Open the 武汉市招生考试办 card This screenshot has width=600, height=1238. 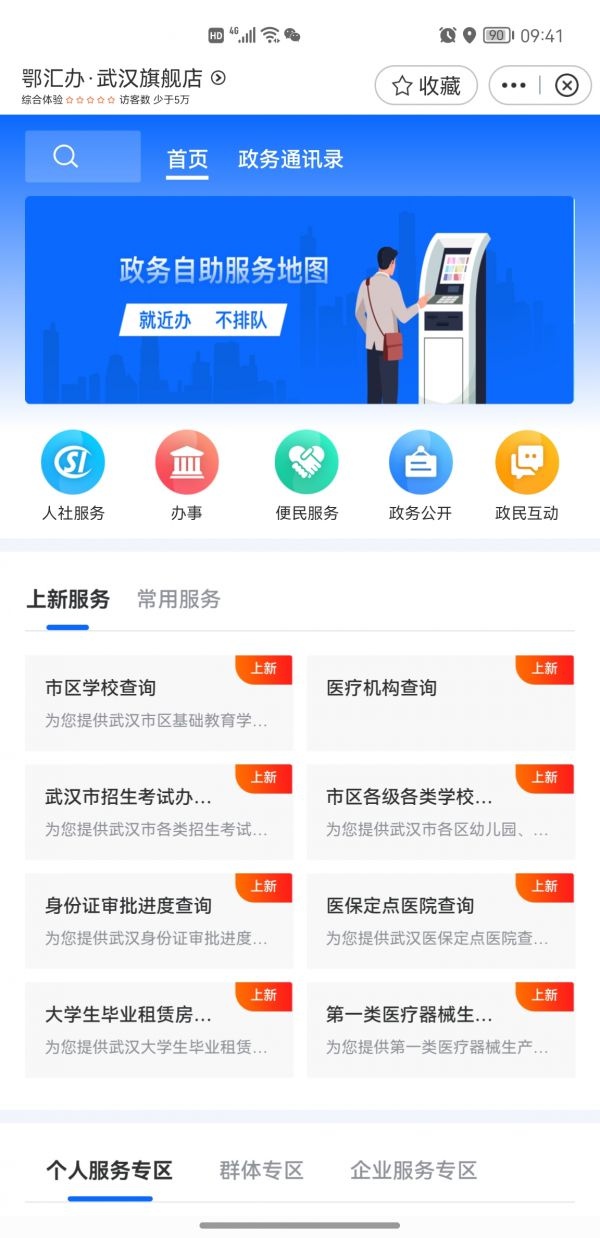[159, 812]
